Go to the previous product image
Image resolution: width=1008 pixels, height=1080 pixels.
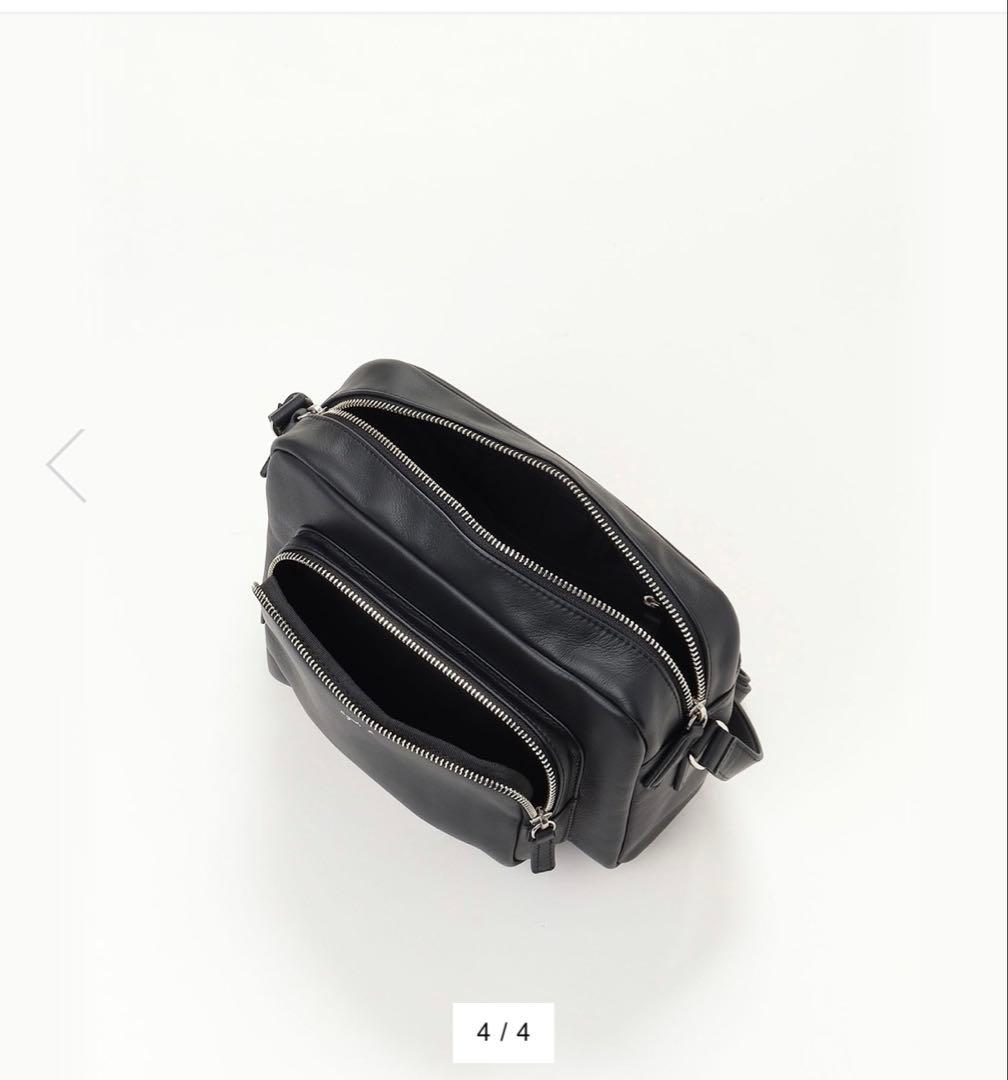[68, 465]
